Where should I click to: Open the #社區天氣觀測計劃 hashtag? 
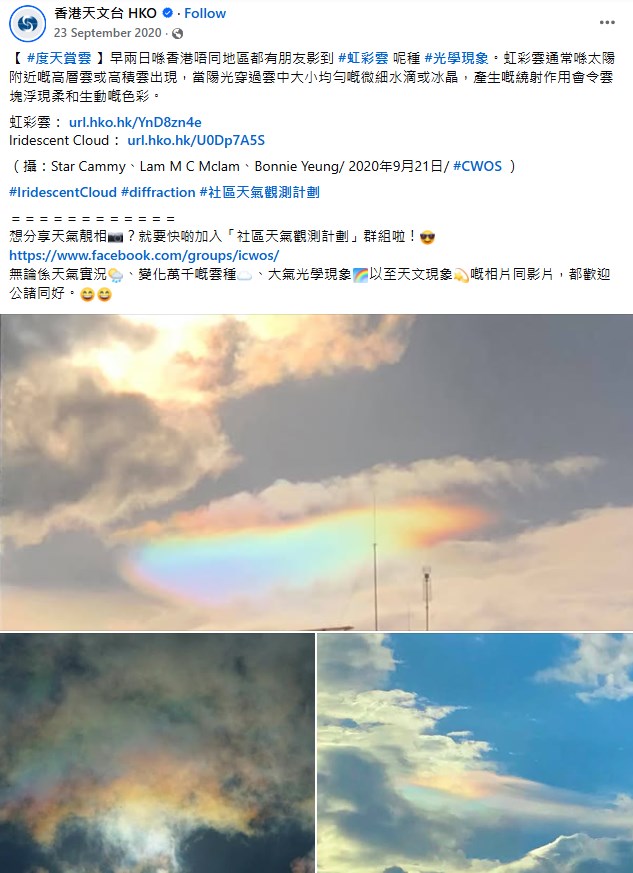(260, 191)
